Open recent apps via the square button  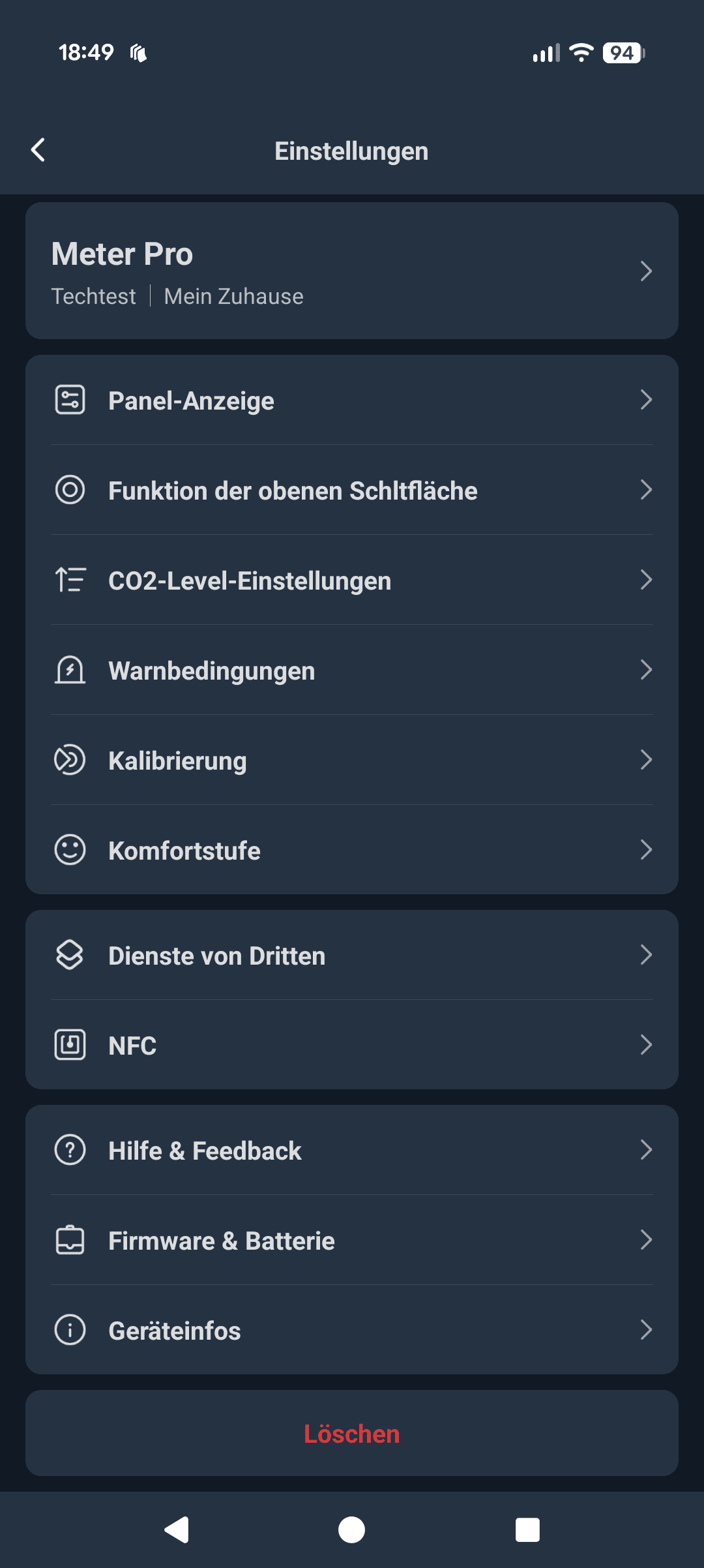(x=527, y=1530)
